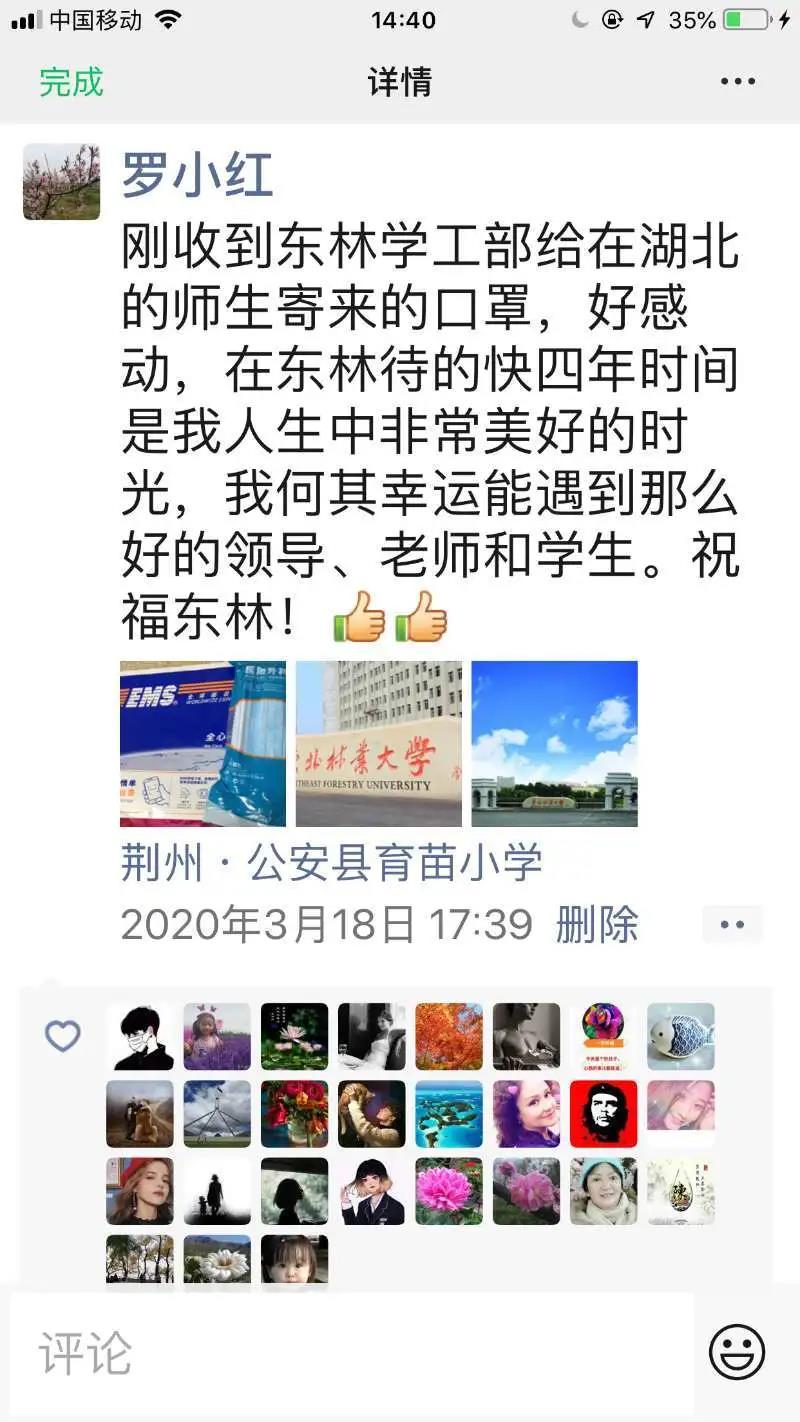
Task: Open 罗小红's profile by tapping her name
Action: (197, 176)
